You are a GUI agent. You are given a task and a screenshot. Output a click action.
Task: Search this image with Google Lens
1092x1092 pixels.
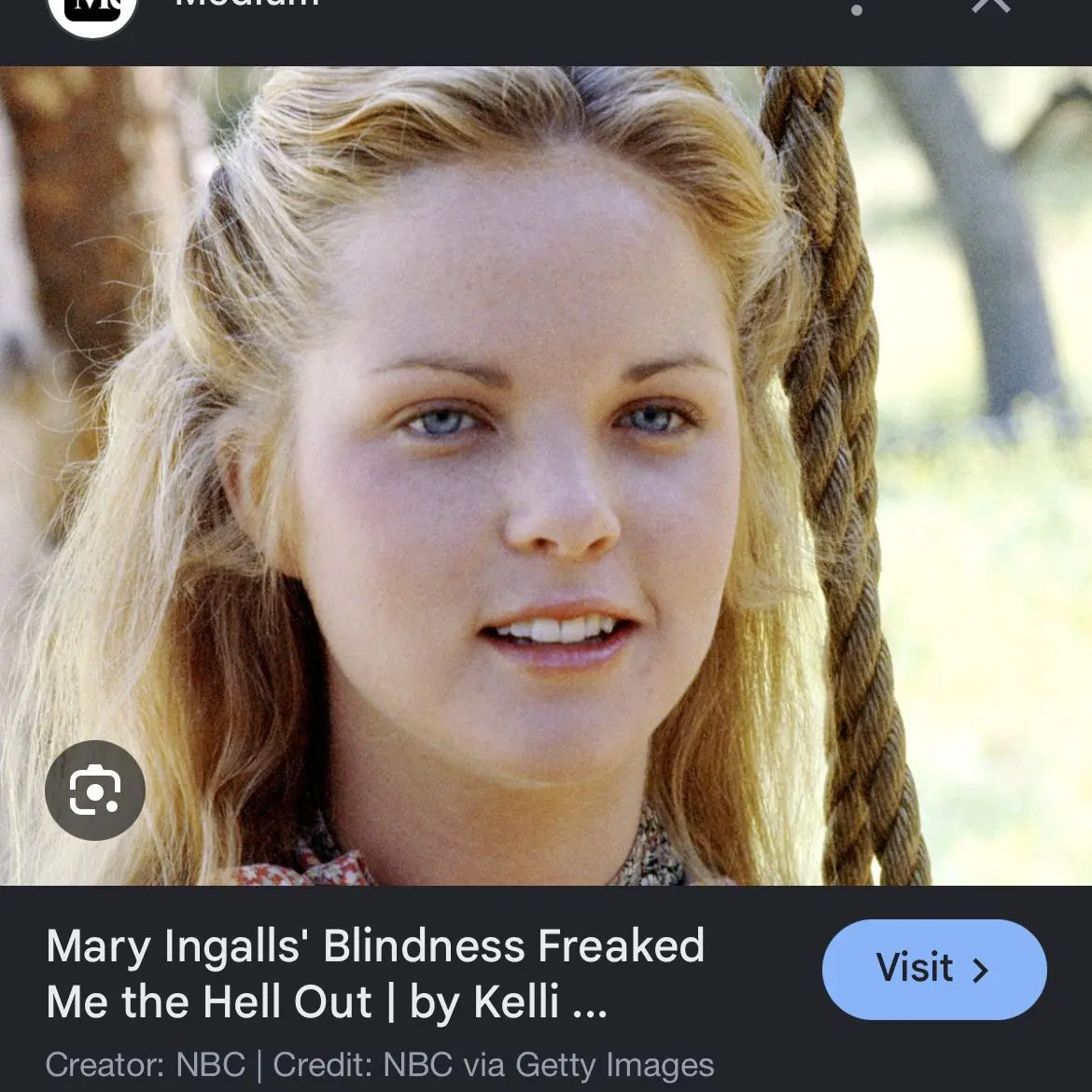pos(95,791)
